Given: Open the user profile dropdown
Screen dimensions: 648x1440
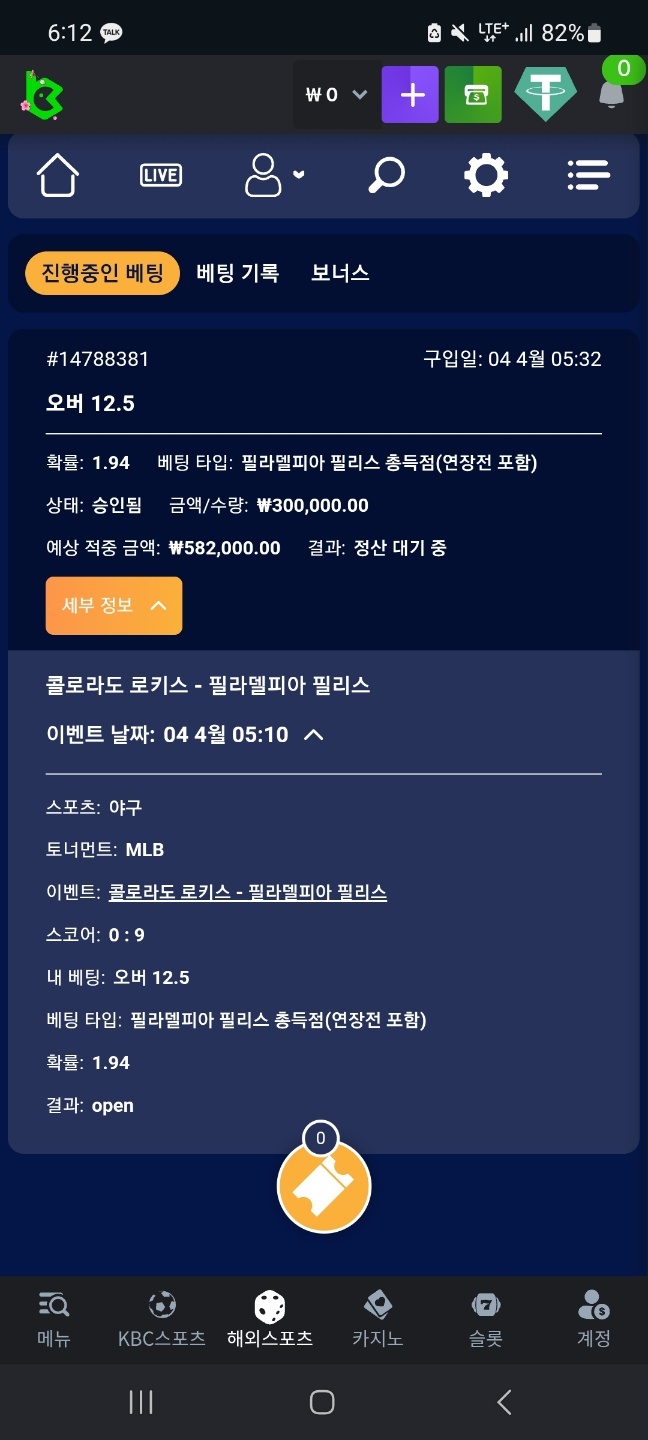Looking at the screenshot, I should [x=273, y=175].
